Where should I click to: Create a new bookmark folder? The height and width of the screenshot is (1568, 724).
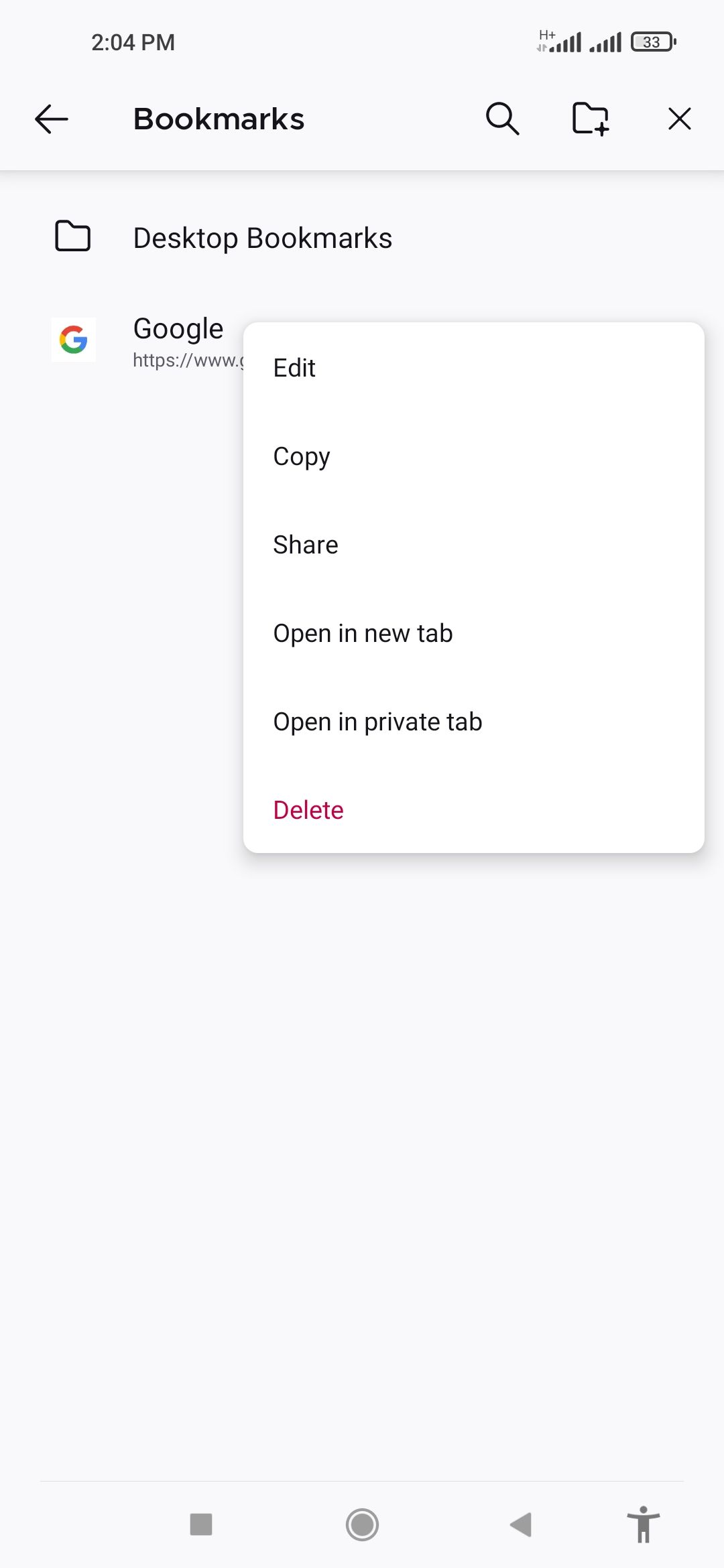[x=590, y=119]
